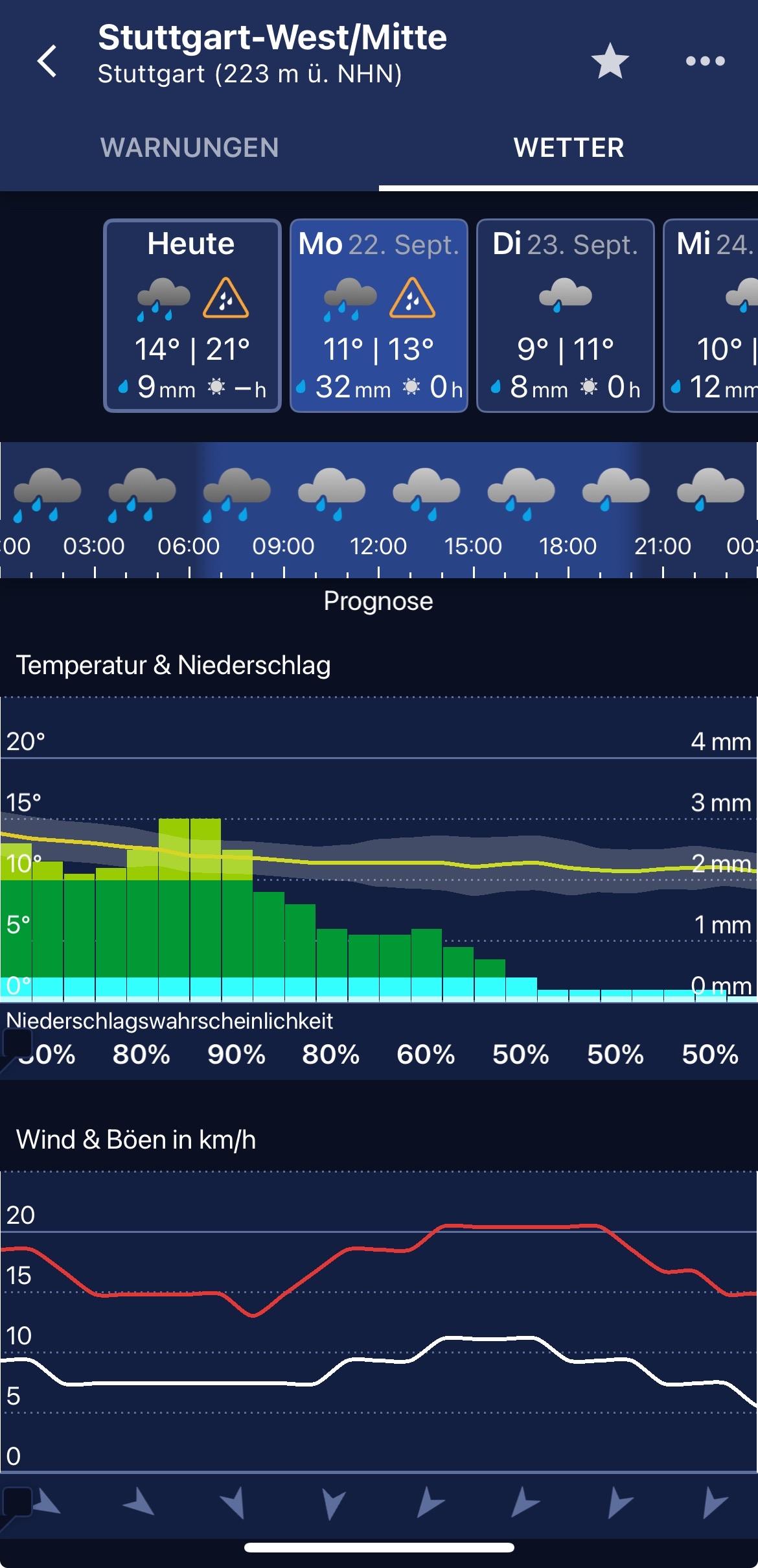Select the Mo 22. Sept. day card
This screenshot has width=758, height=1568.
379,316
